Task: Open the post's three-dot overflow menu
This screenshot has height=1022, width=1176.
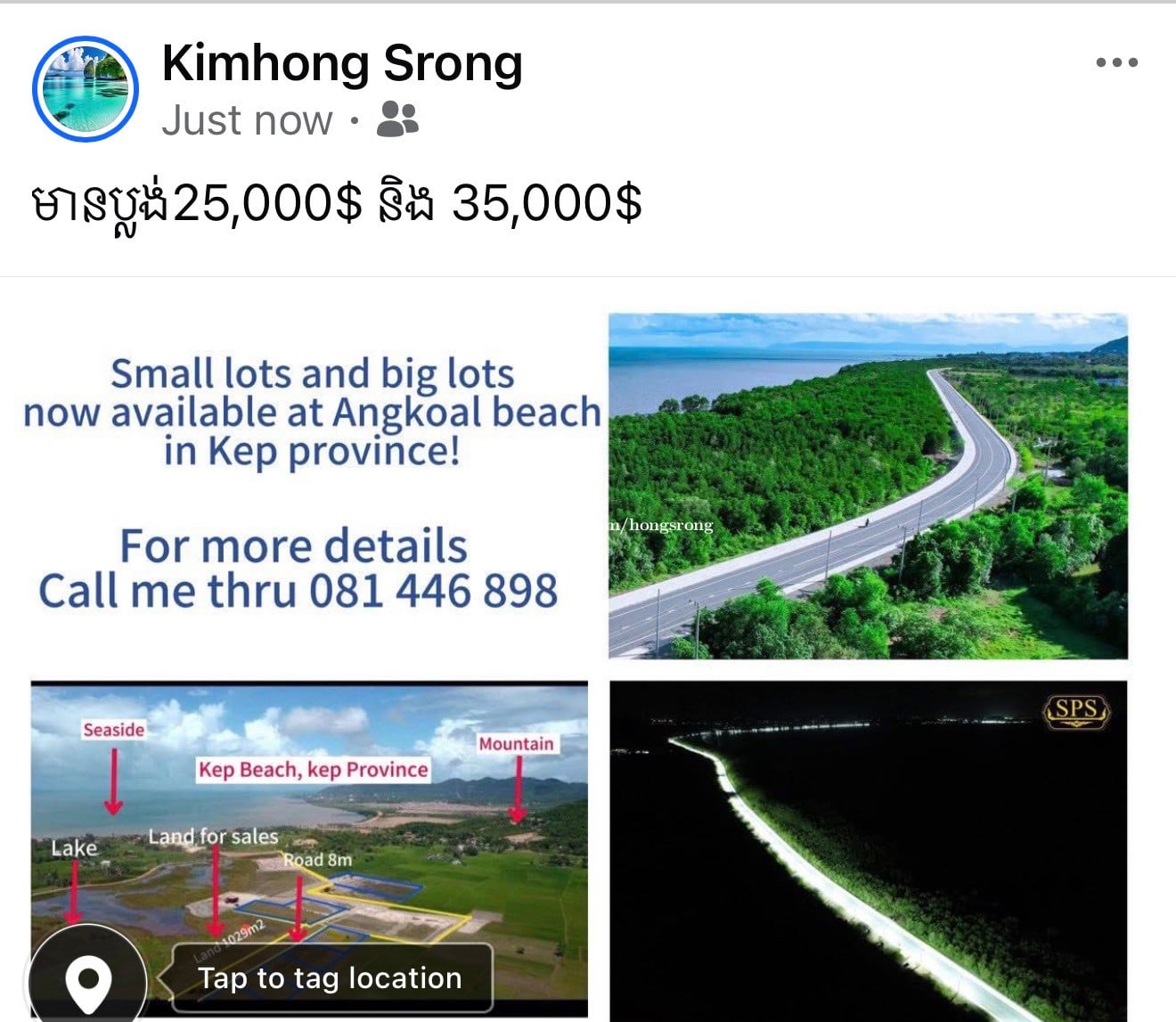Action: [x=1116, y=62]
